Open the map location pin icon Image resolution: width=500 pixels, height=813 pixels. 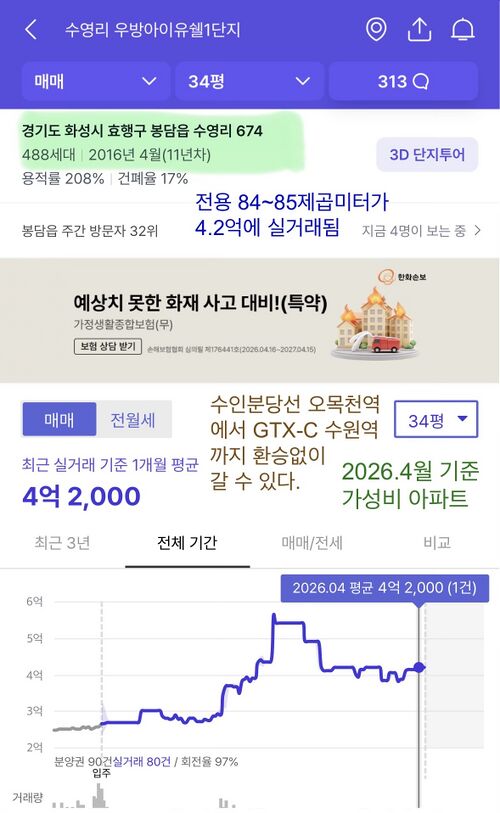[x=376, y=30]
